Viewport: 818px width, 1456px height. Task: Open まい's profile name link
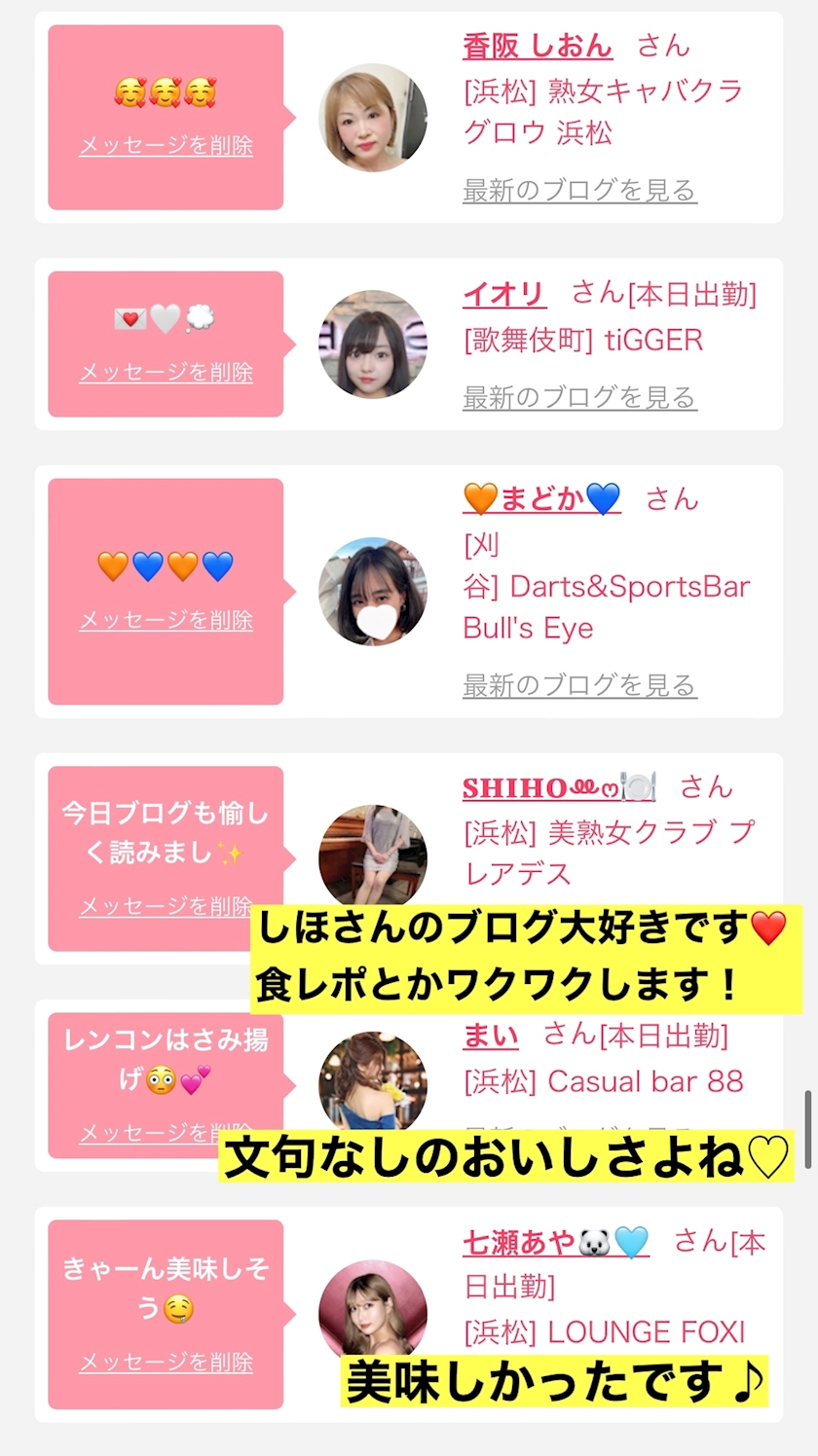click(491, 1036)
